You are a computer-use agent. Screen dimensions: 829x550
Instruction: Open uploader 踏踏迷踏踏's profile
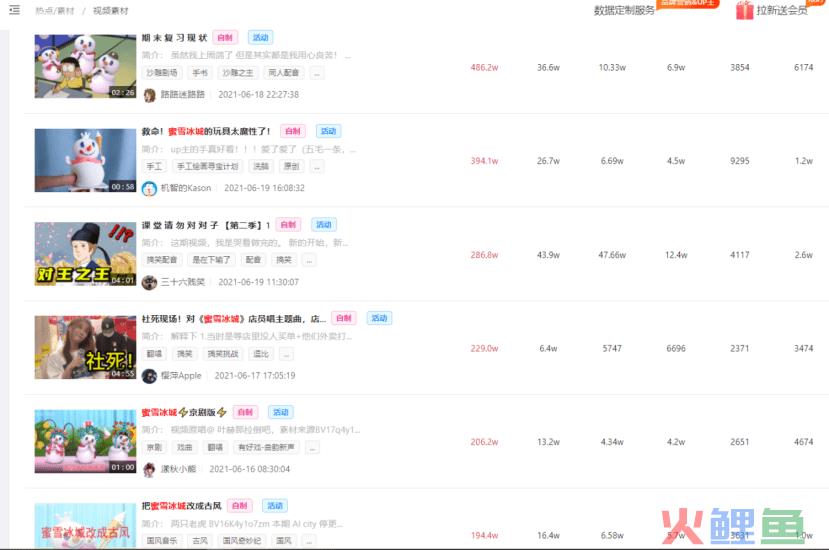pyautogui.click(x=182, y=94)
